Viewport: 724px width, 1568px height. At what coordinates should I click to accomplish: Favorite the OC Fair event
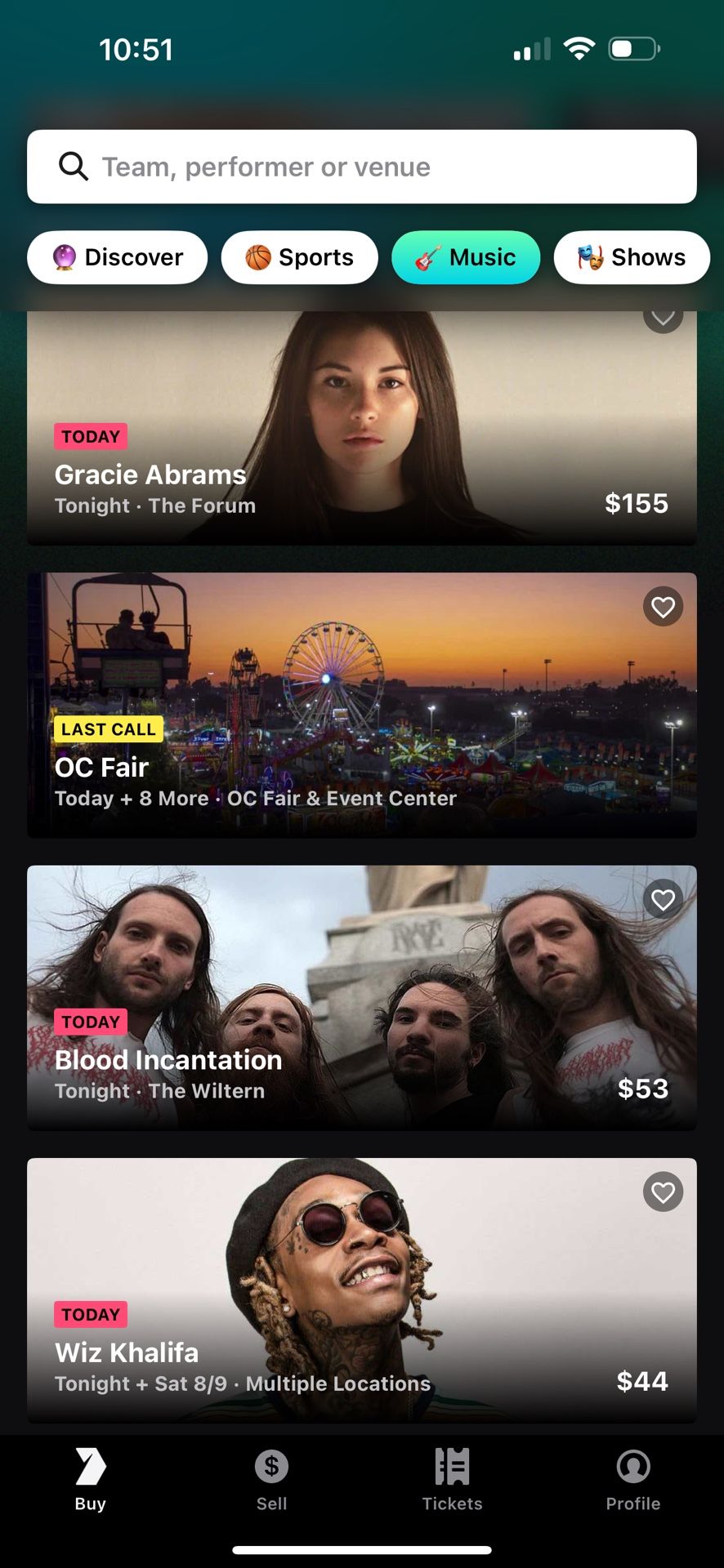[x=663, y=607]
